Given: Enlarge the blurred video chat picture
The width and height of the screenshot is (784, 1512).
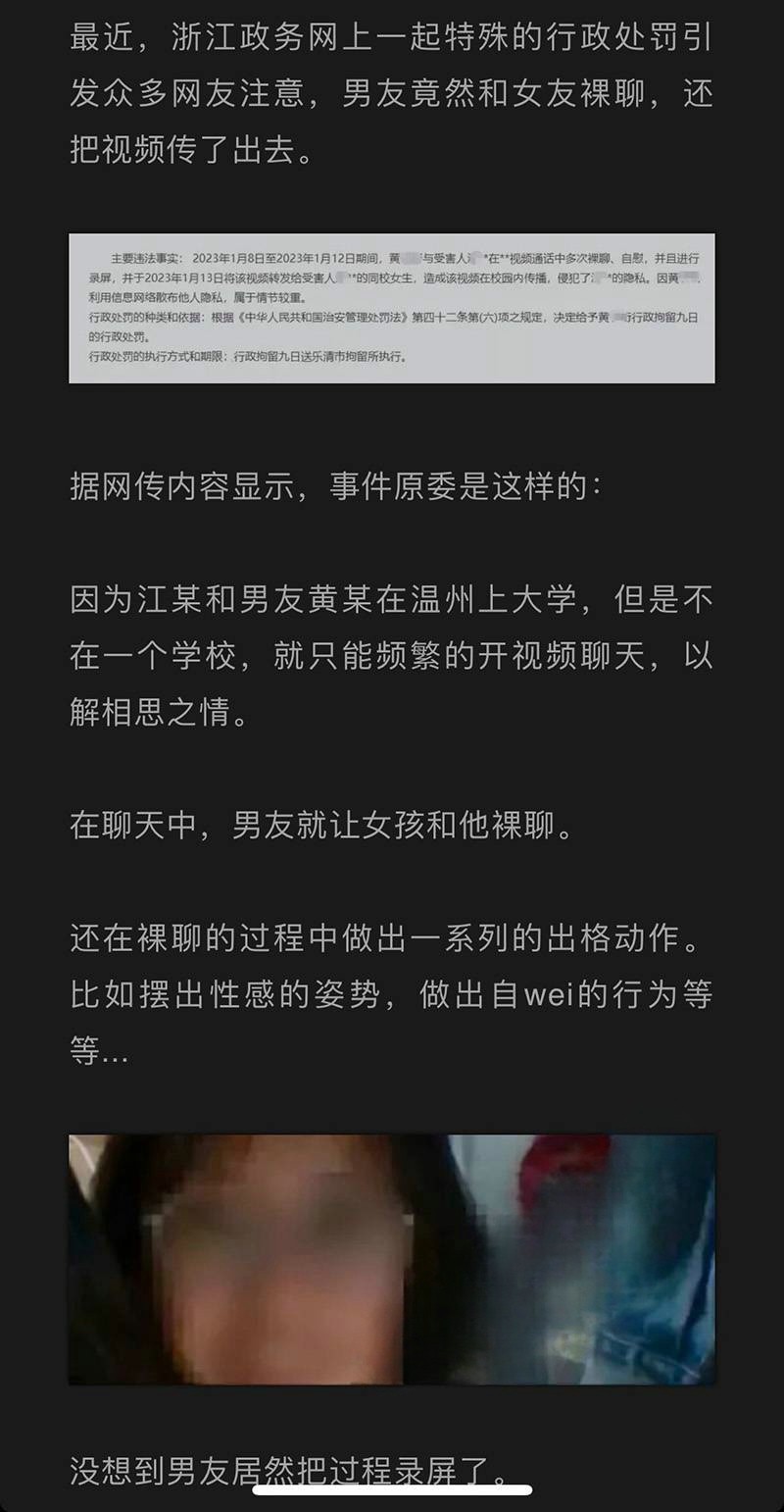Looking at the screenshot, I should (391, 1259).
